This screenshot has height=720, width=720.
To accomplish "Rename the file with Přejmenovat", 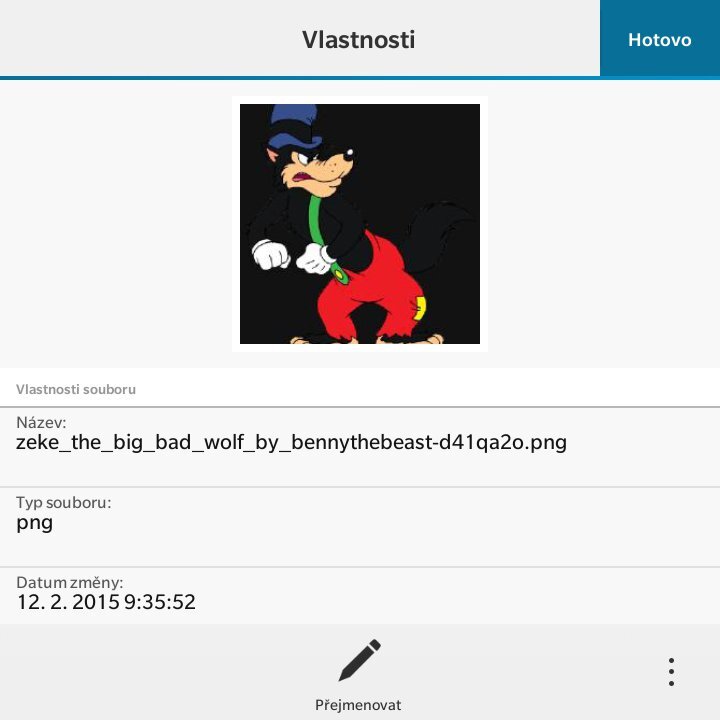I will (x=359, y=674).
